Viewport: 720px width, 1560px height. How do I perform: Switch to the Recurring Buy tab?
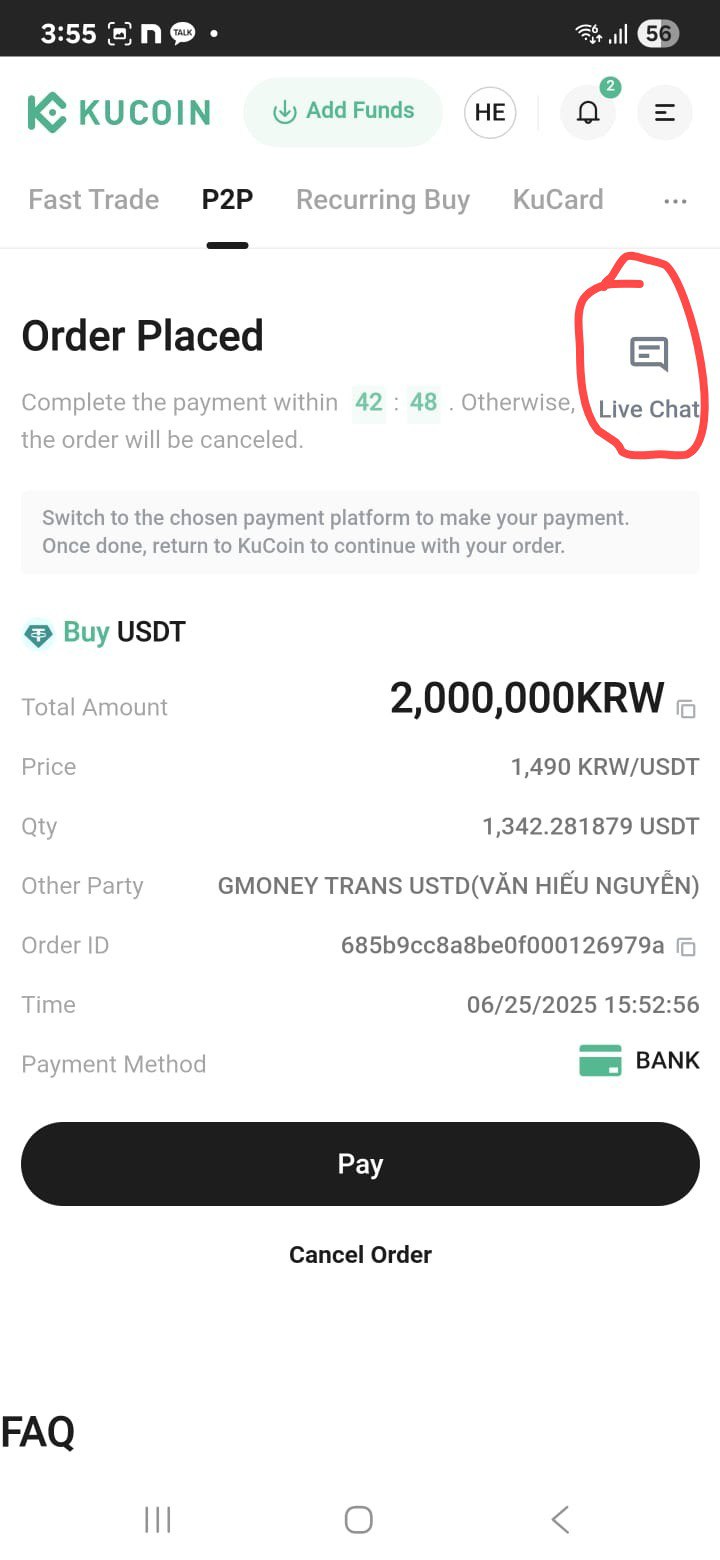coord(383,200)
